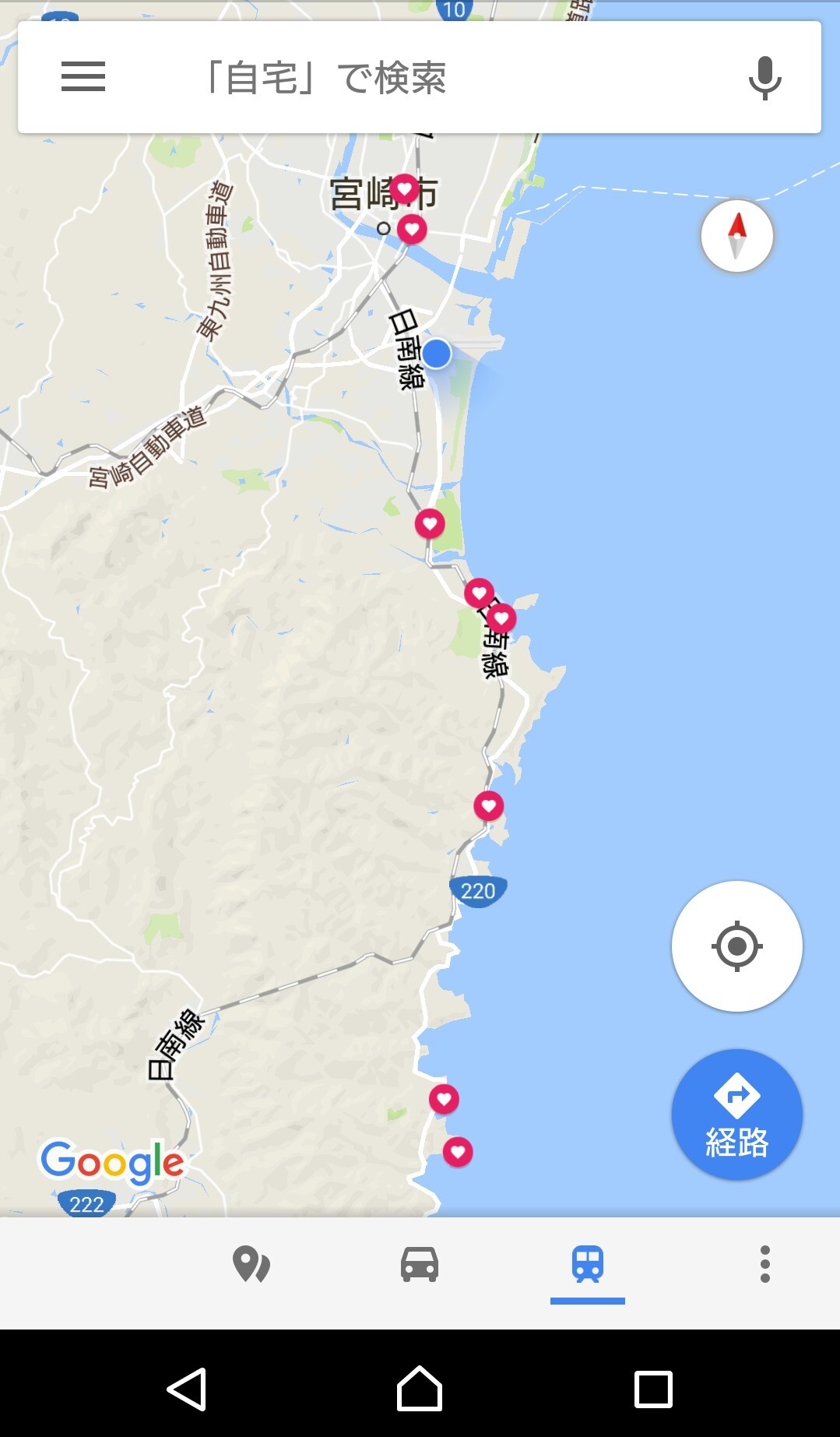Open the three-dot overflow menu
Image resolution: width=840 pixels, height=1437 pixels.
pos(765,1264)
